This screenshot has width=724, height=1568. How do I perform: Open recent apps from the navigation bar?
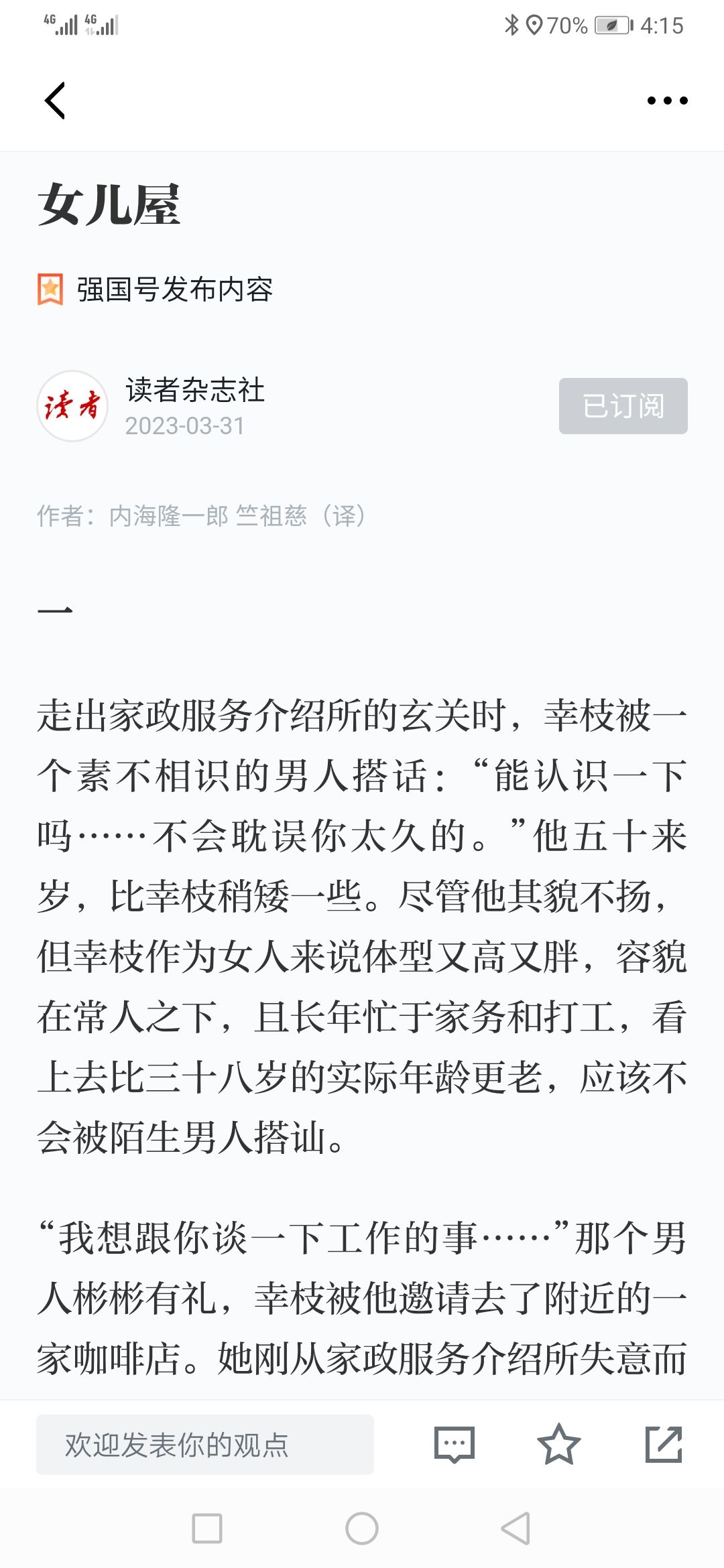pyautogui.click(x=207, y=1528)
